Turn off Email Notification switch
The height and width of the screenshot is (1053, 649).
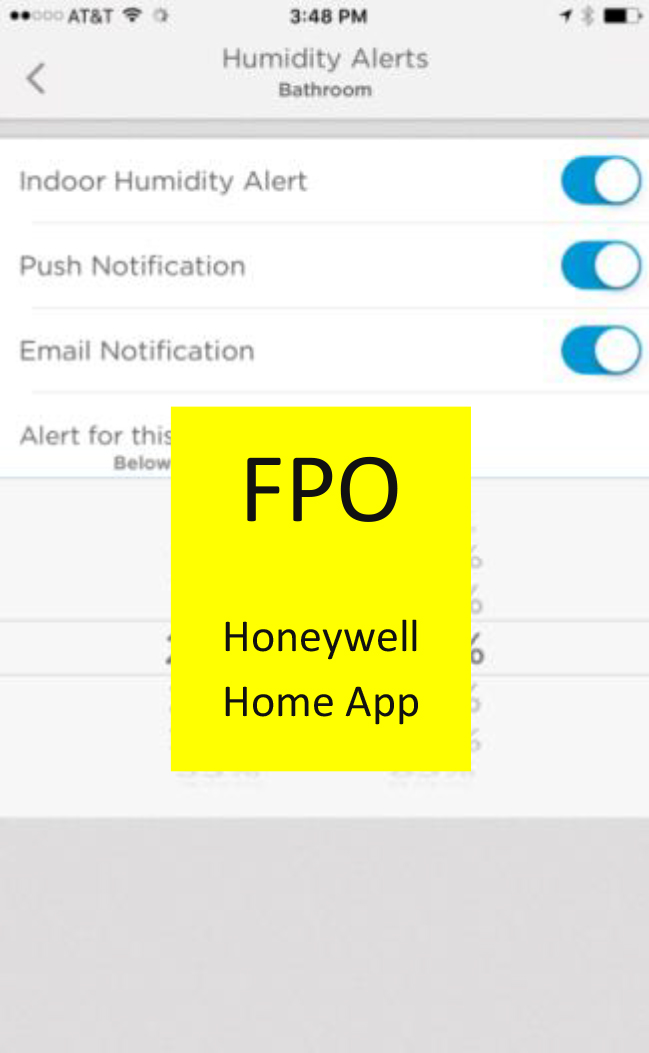[x=600, y=351]
